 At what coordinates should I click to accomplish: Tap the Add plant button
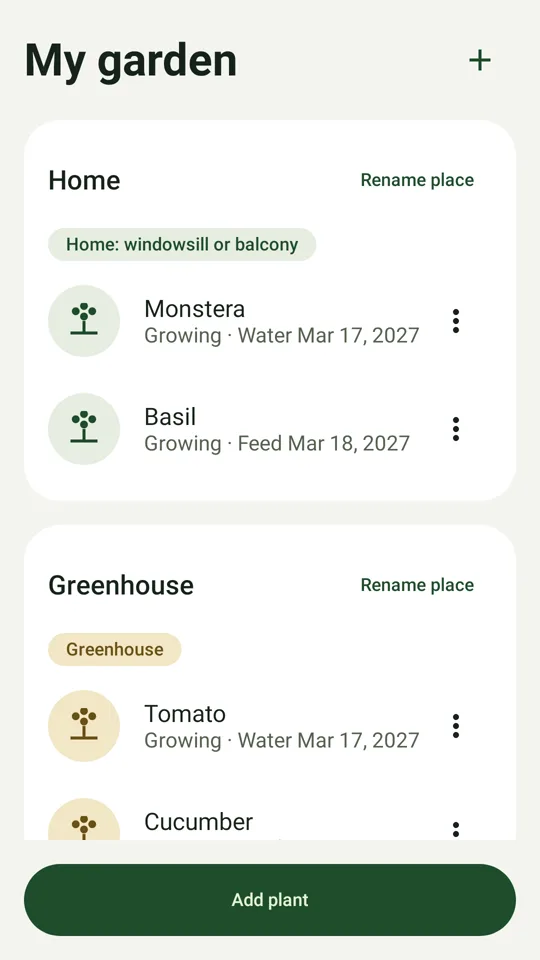[x=270, y=899]
